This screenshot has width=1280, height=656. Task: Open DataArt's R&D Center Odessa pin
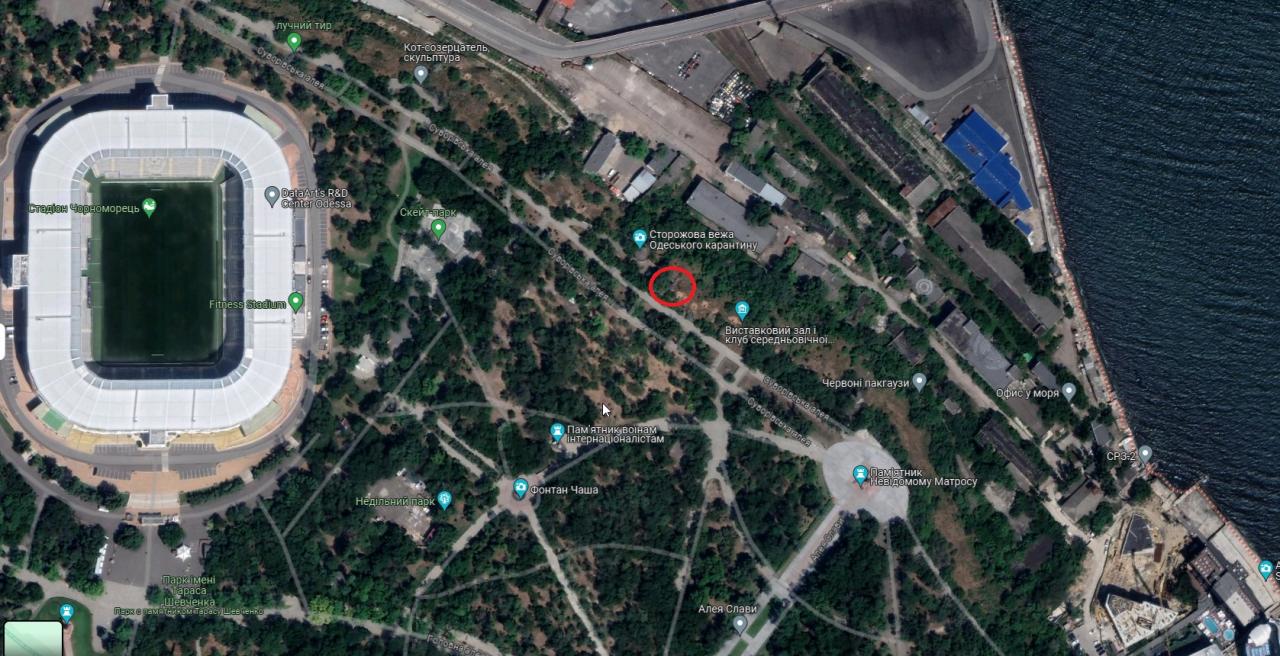pyautogui.click(x=272, y=195)
